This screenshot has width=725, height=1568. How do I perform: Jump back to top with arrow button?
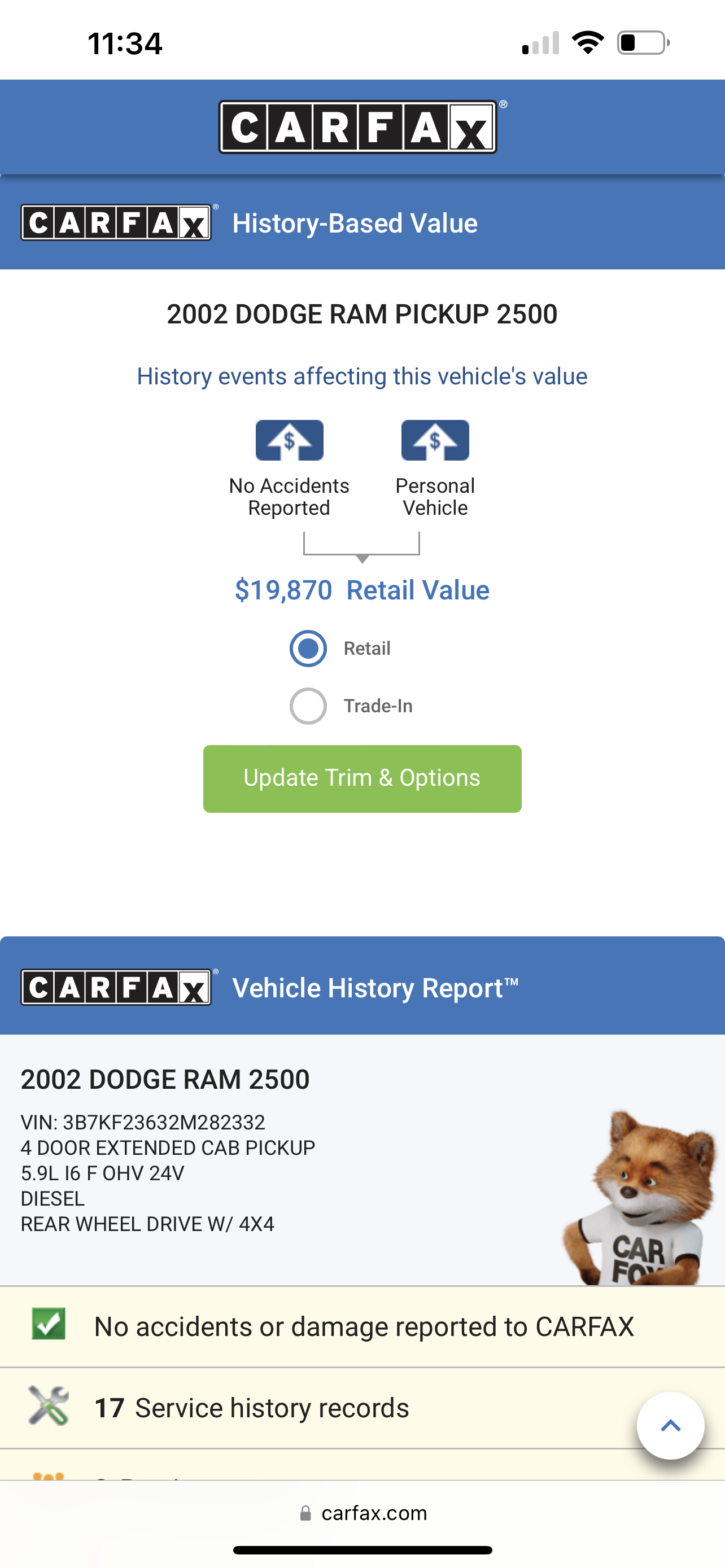(x=670, y=1426)
